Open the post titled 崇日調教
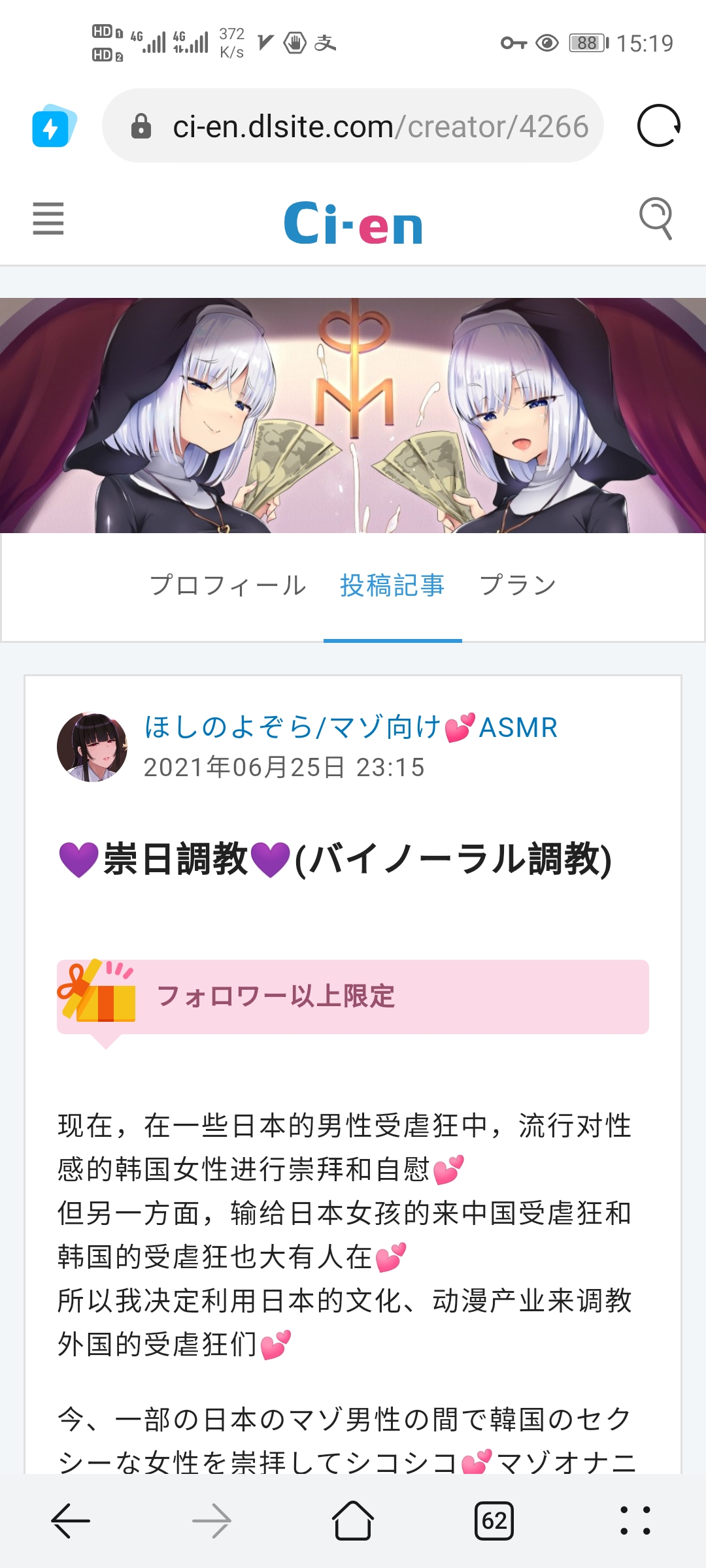This screenshot has width=706, height=1568. (x=335, y=859)
